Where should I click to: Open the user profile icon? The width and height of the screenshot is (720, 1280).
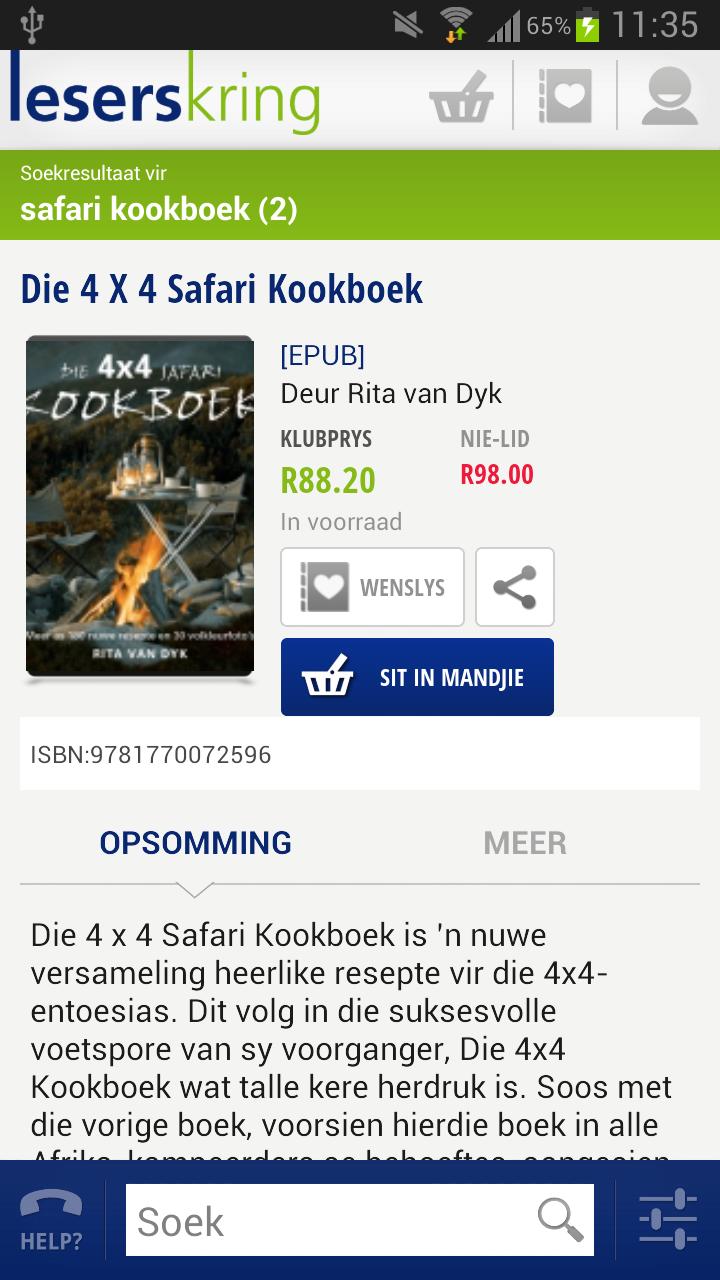pyautogui.click(x=668, y=97)
